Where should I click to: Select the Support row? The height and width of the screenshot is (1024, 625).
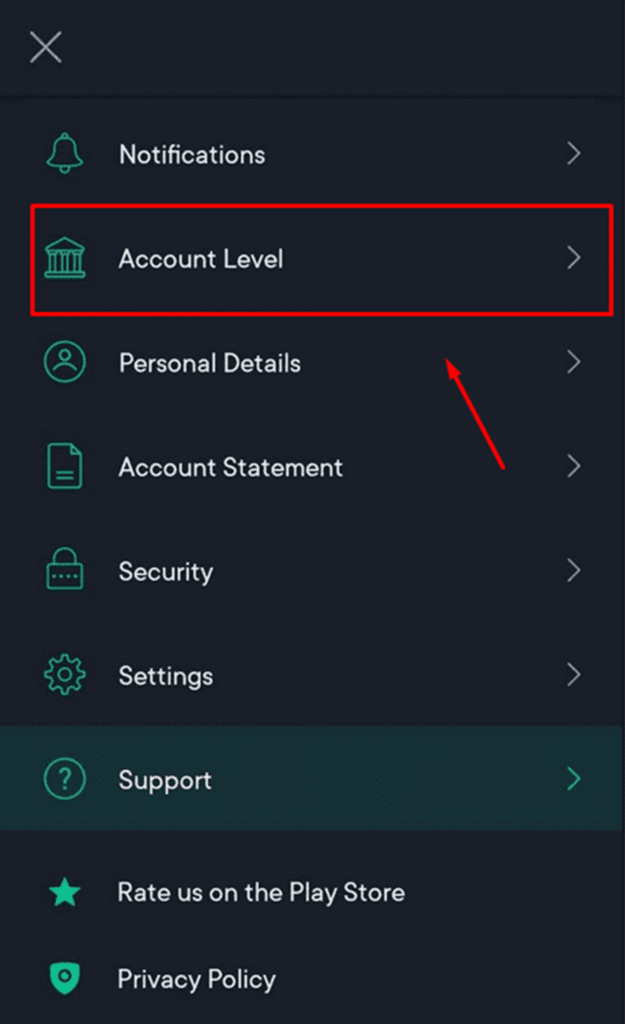(x=312, y=778)
